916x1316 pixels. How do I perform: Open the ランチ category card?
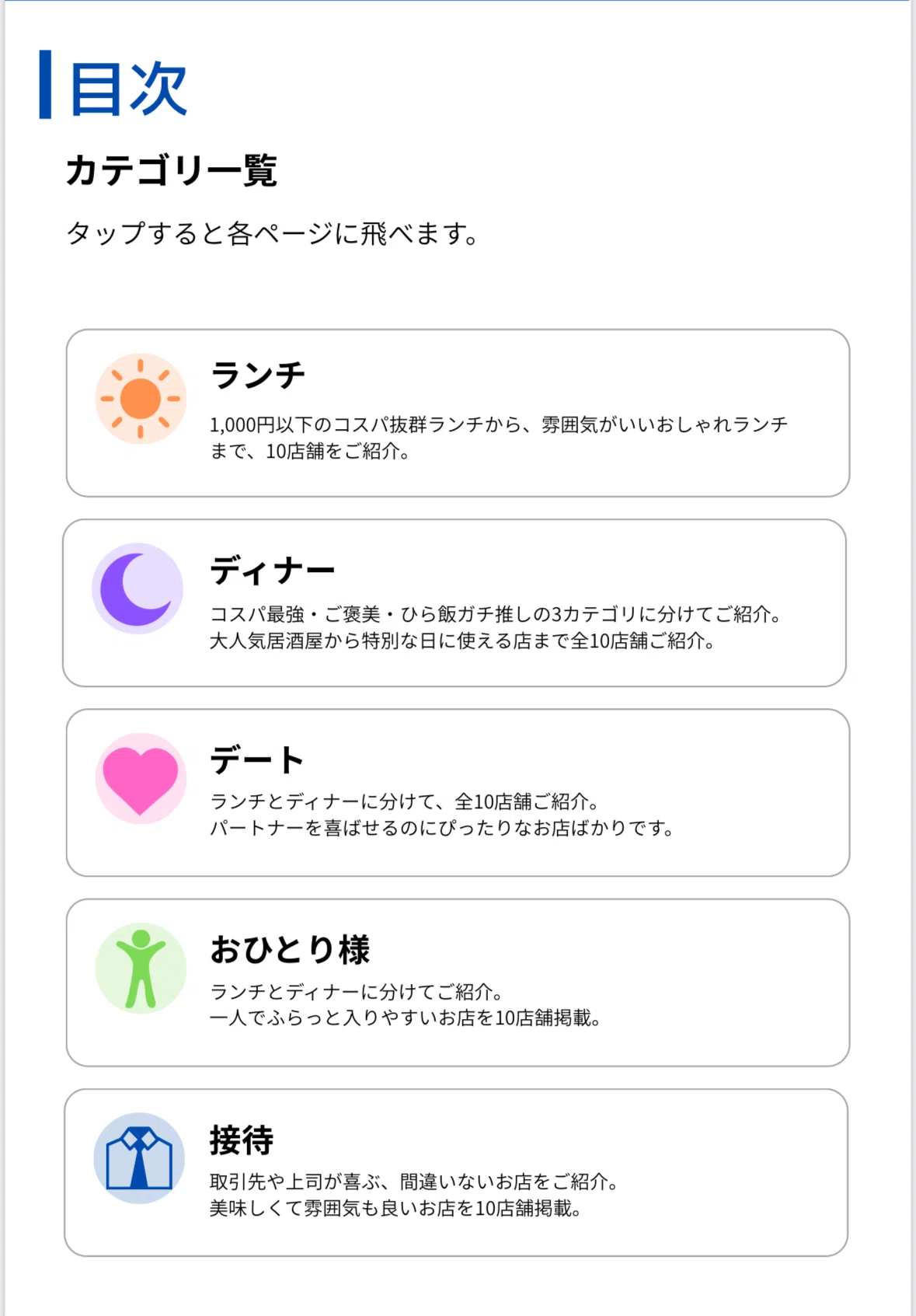pos(458,413)
